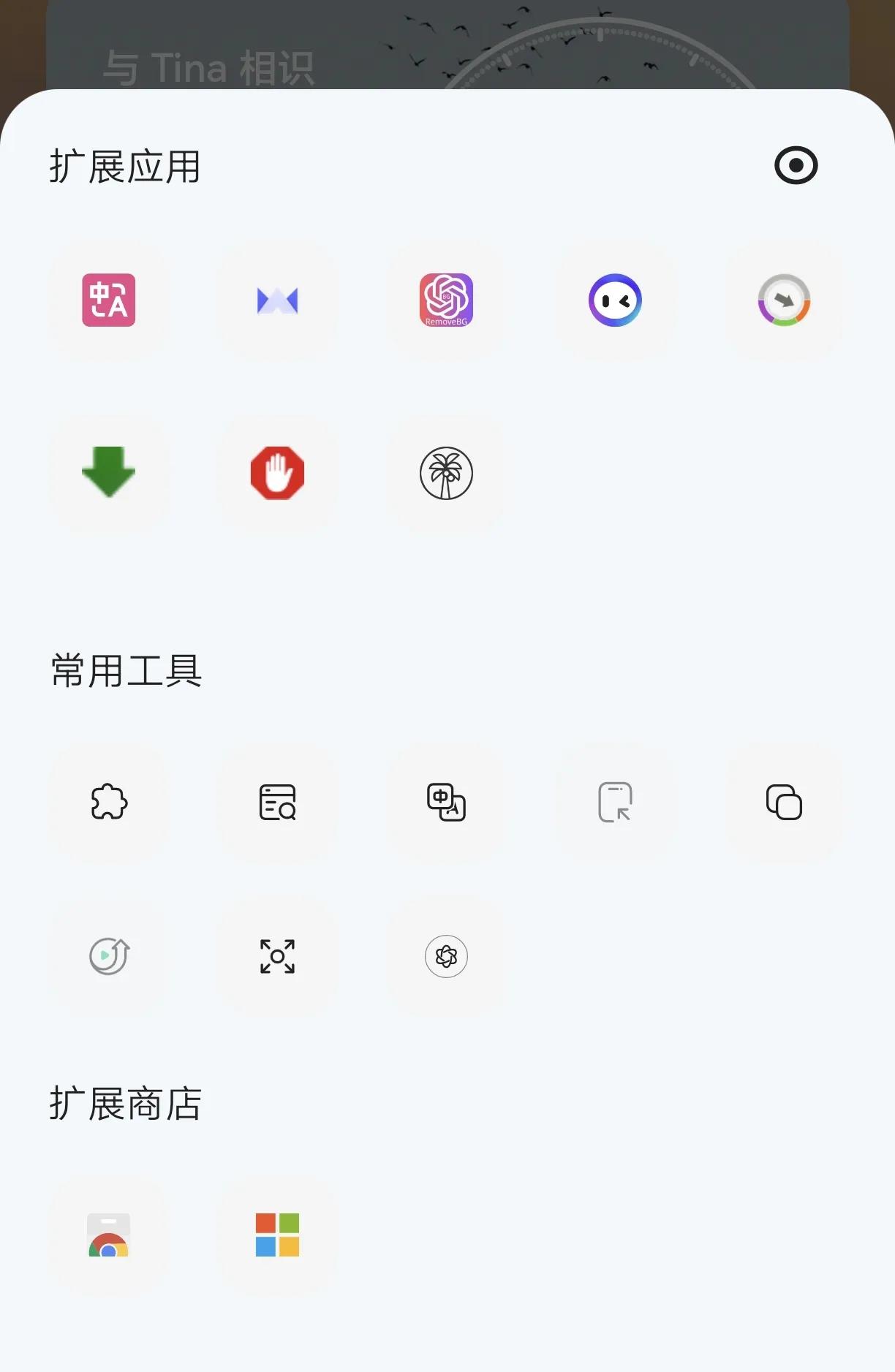895x1372 pixels.
Task: Open the puzzle-piece extension manager tool
Action: pos(108,802)
